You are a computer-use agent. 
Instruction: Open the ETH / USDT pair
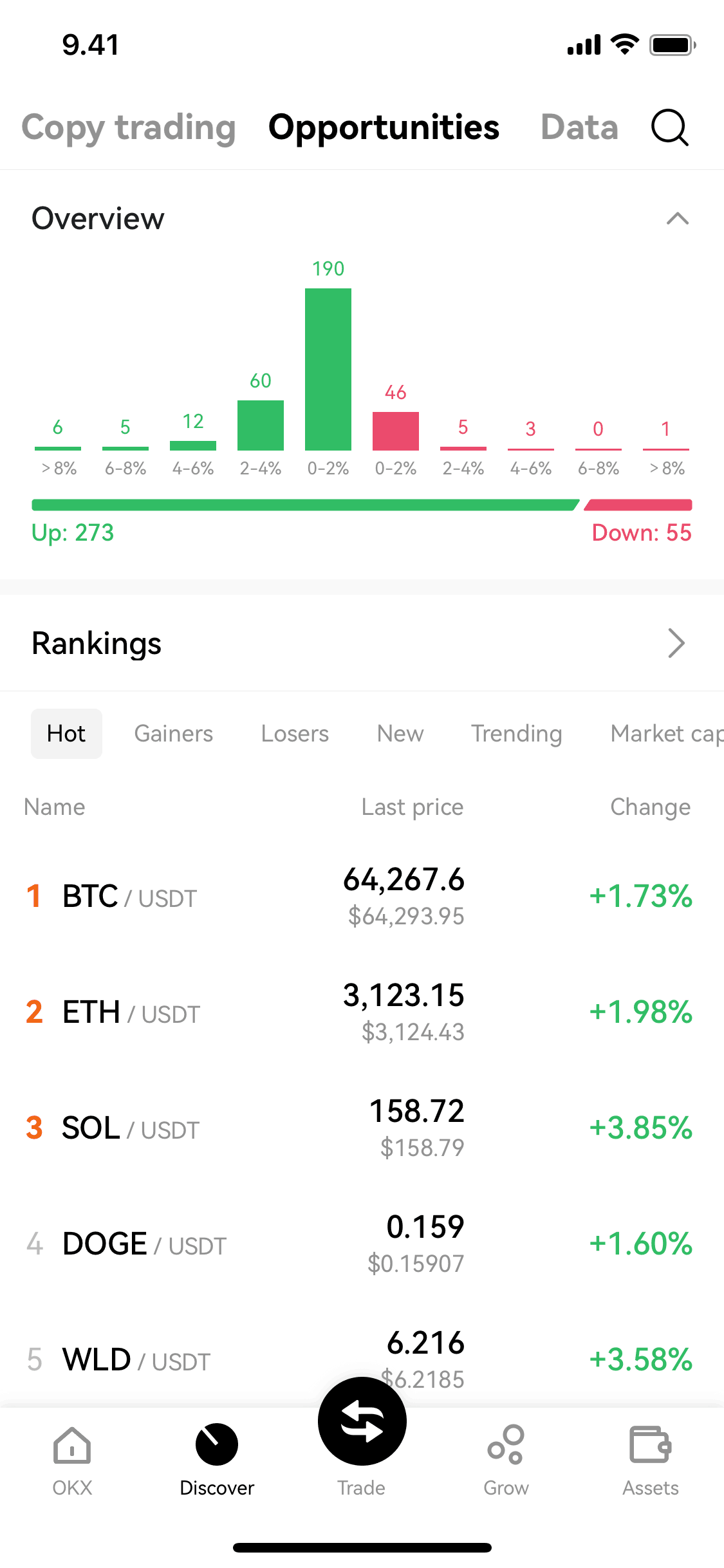362,1013
